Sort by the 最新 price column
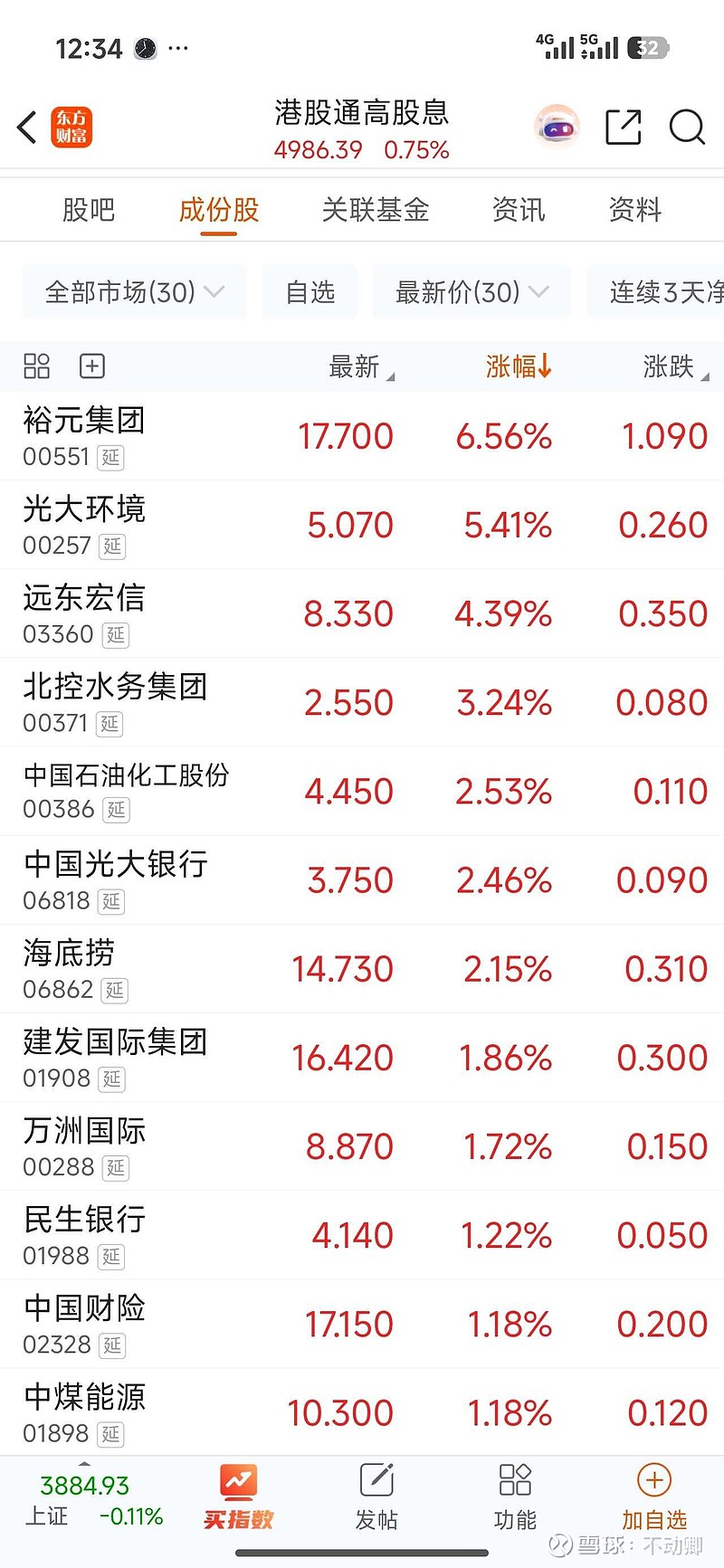 point(361,366)
